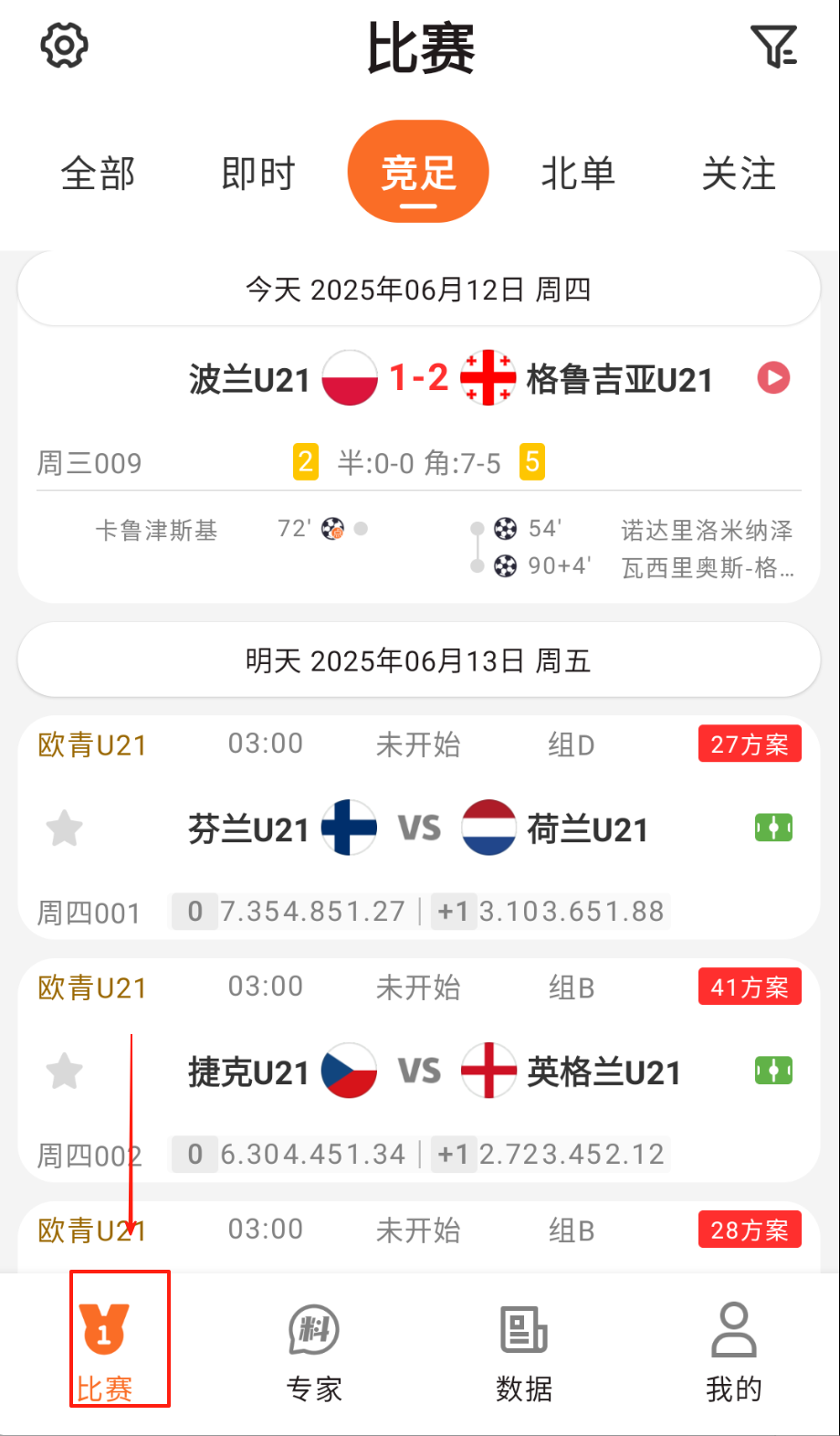Viewport: 840px width, 1436px height.
Task: Open lineup icon for 芬兰U21 vs 荷兰U21
Action: [x=773, y=829]
